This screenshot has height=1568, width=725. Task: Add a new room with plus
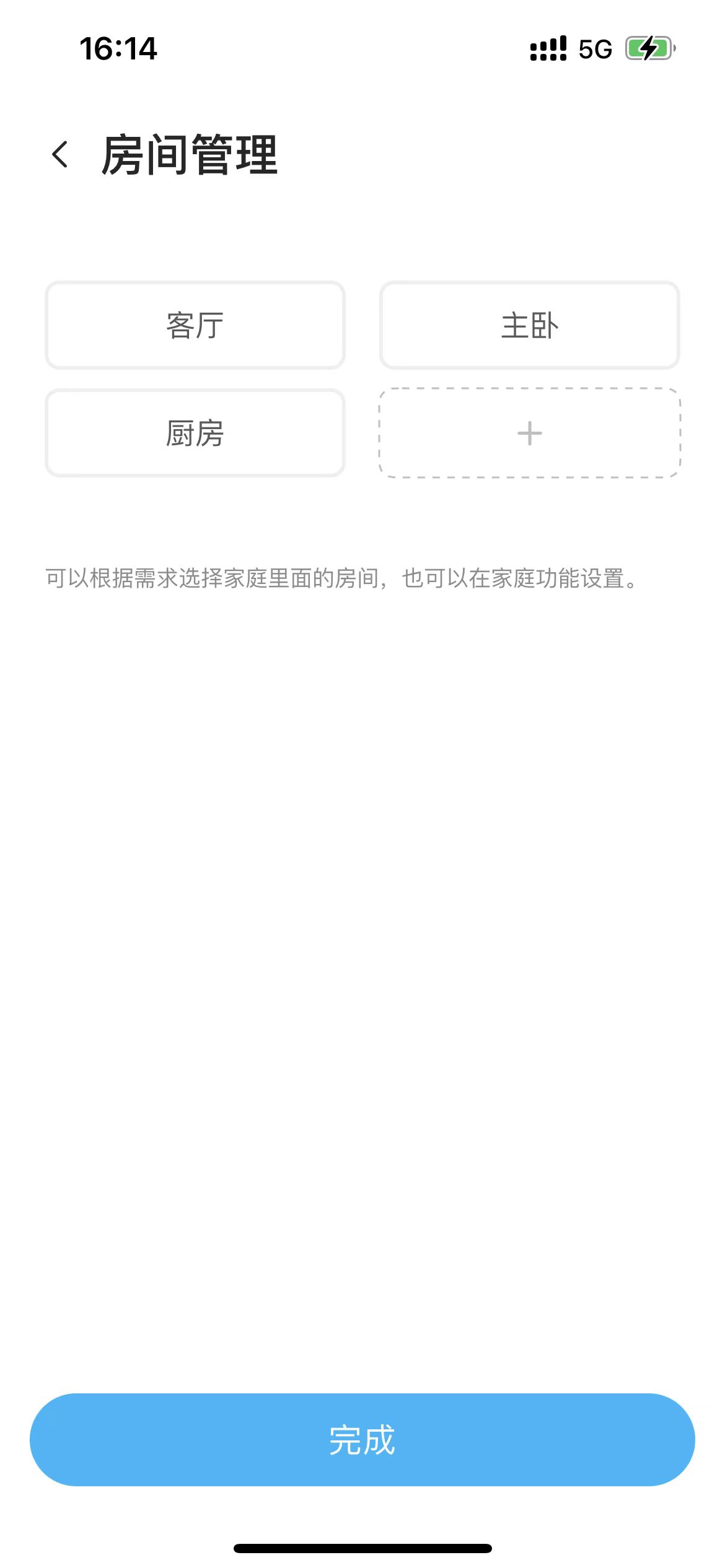530,433
